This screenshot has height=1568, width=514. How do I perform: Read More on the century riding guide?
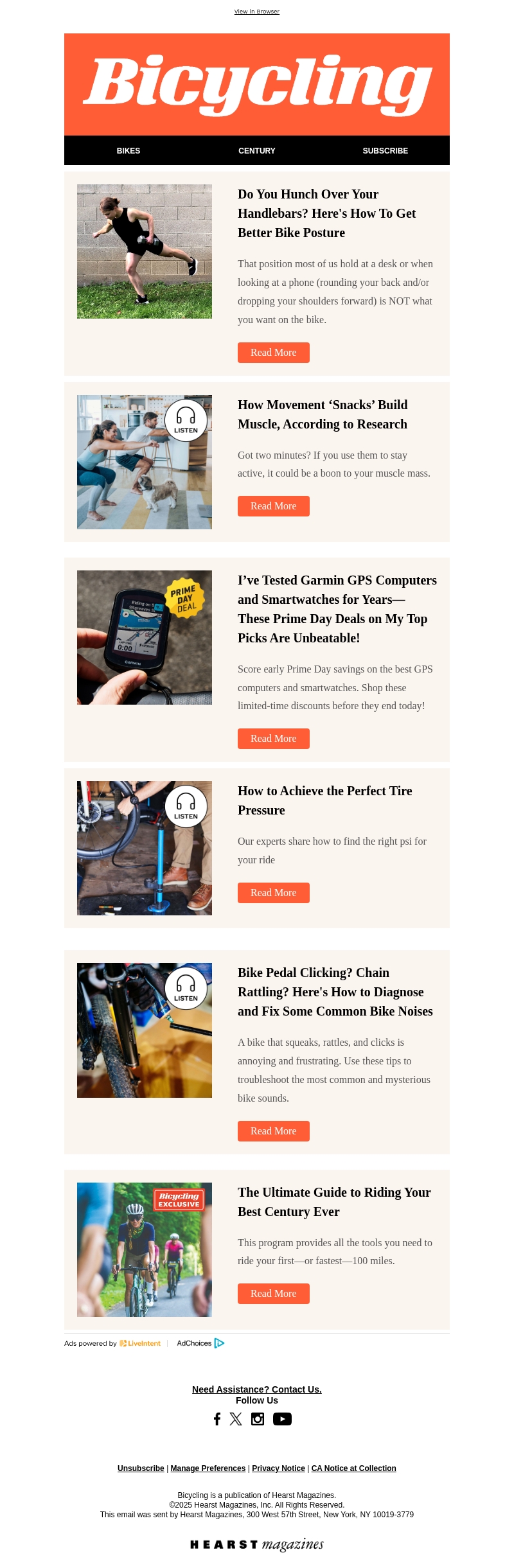click(x=274, y=1294)
